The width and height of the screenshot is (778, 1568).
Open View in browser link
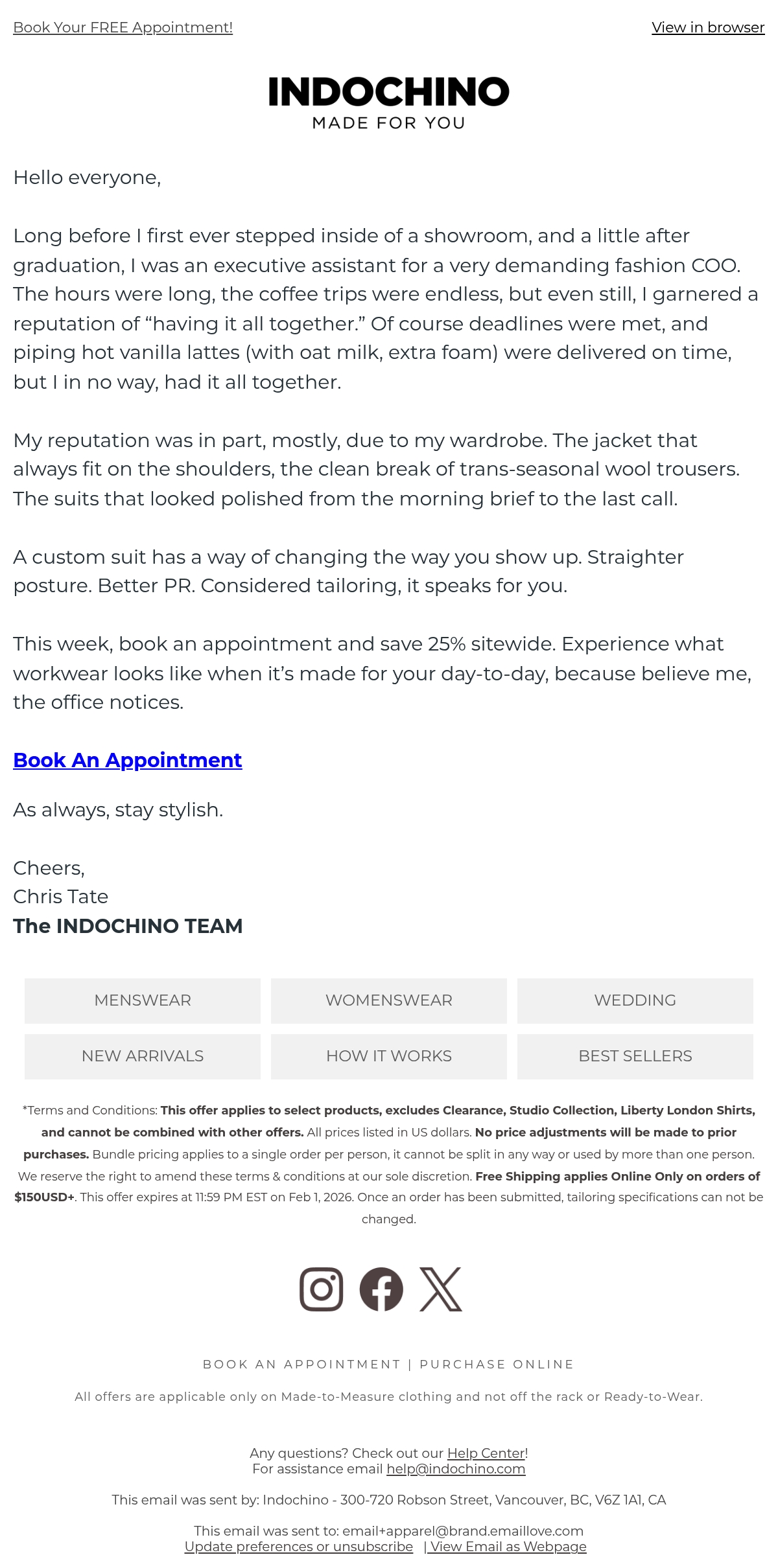[708, 27]
